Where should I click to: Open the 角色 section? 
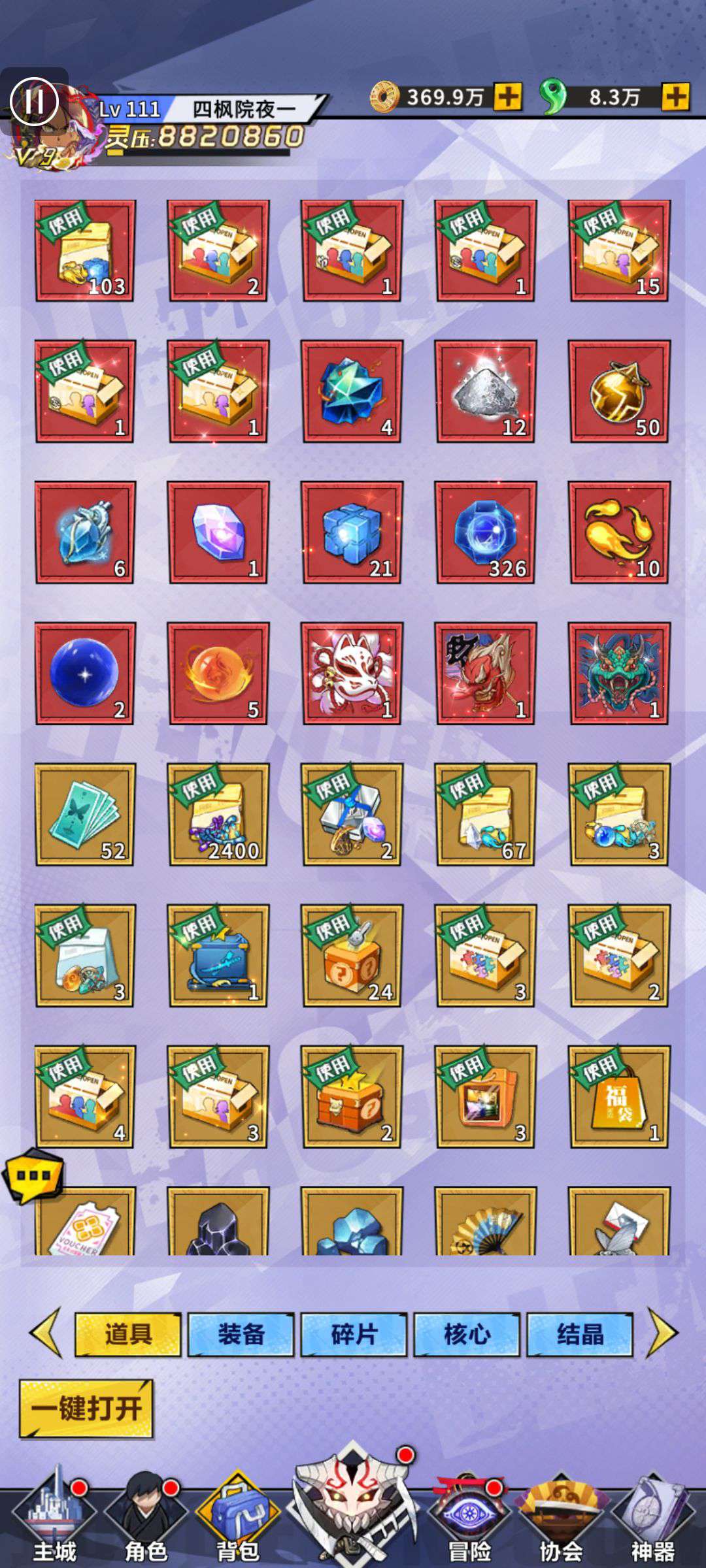click(146, 1519)
